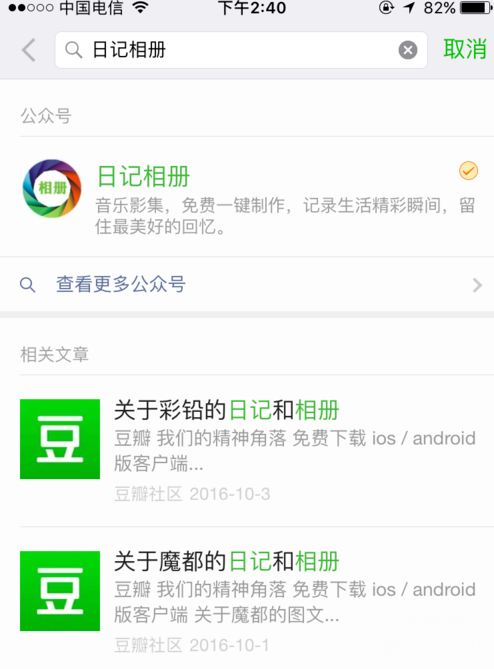This screenshot has width=494, height=669.
Task: Open the 日记相册 official account
Action: point(247,197)
